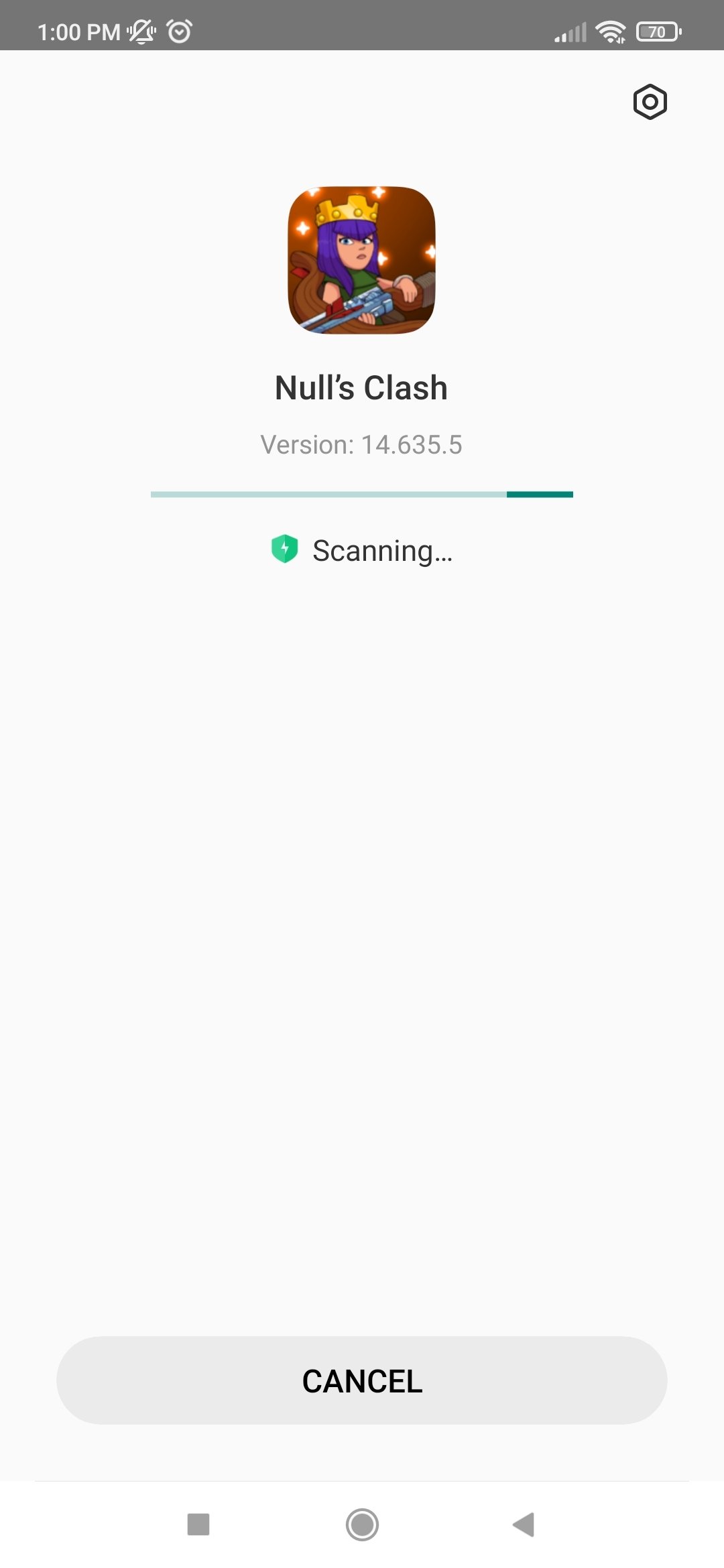The width and height of the screenshot is (724, 1568).
Task: Return to the home screen via the home button
Action: [x=362, y=1524]
